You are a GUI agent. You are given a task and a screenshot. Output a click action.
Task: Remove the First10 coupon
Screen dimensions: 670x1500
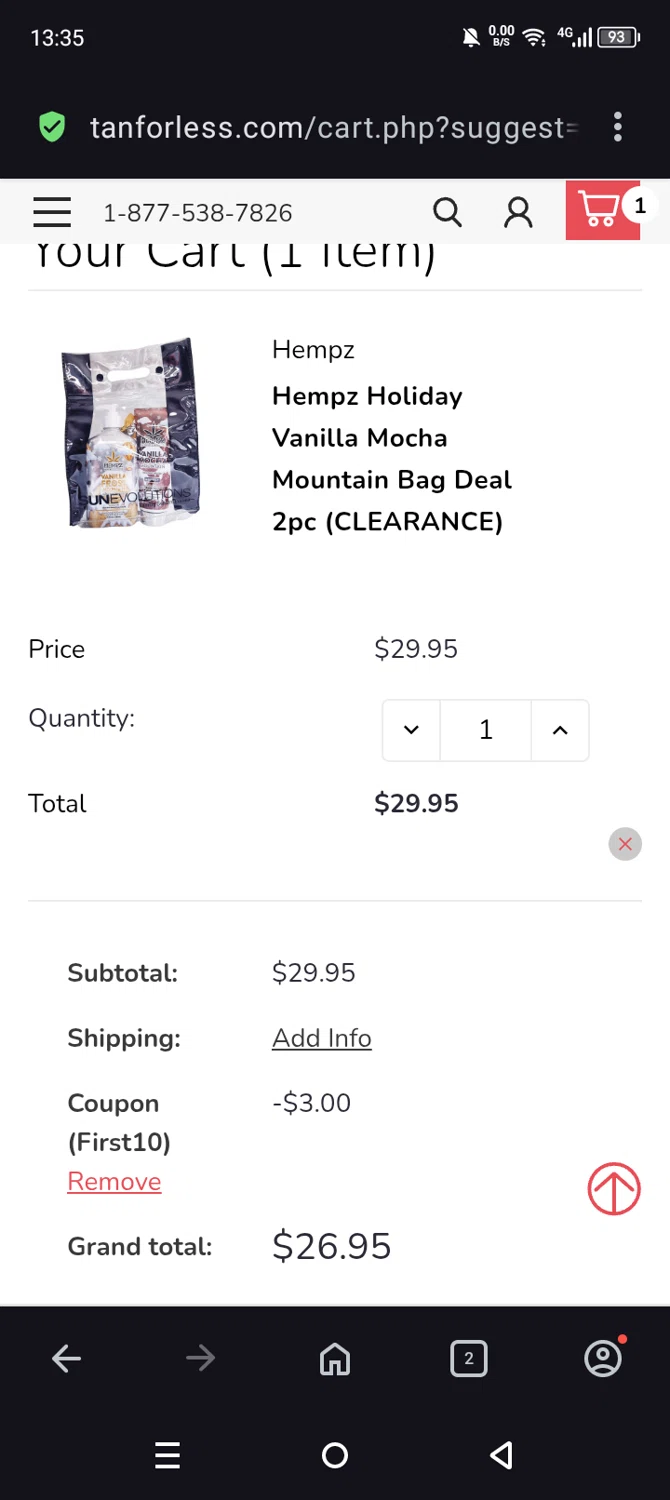point(114,1181)
